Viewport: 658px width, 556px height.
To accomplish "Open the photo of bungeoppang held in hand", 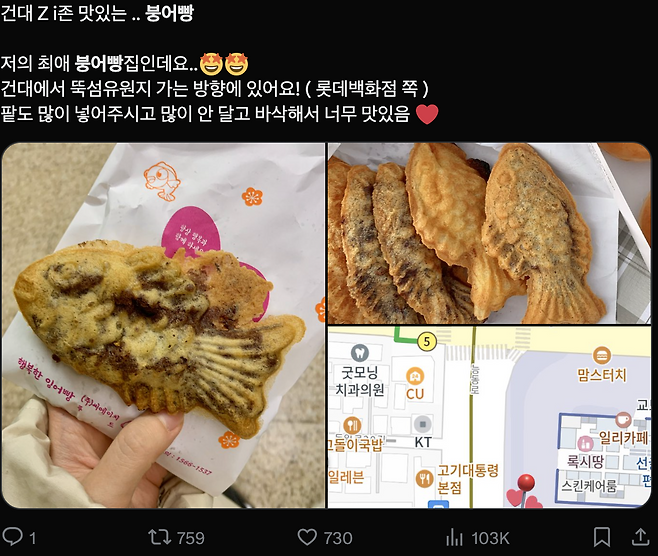I will (x=162, y=325).
